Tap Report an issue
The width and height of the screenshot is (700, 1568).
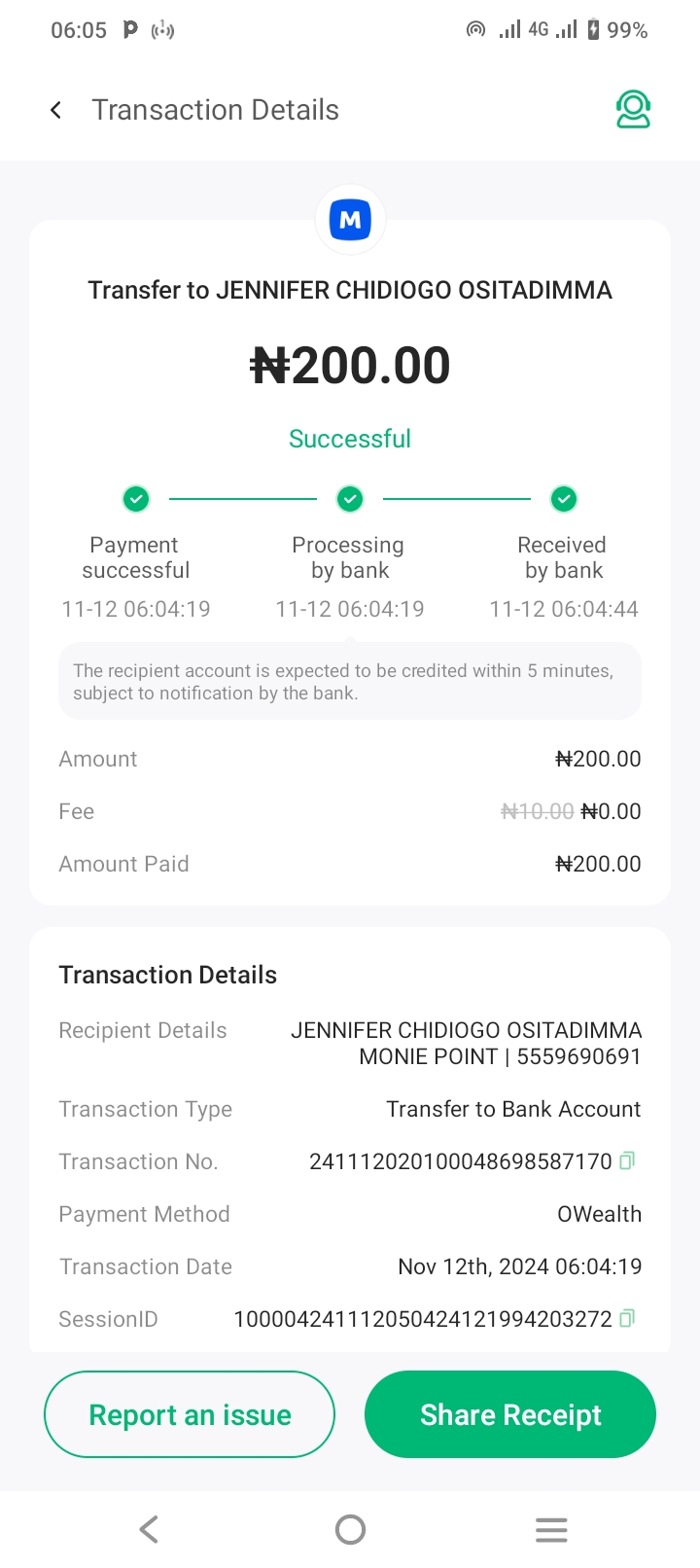point(190,1414)
